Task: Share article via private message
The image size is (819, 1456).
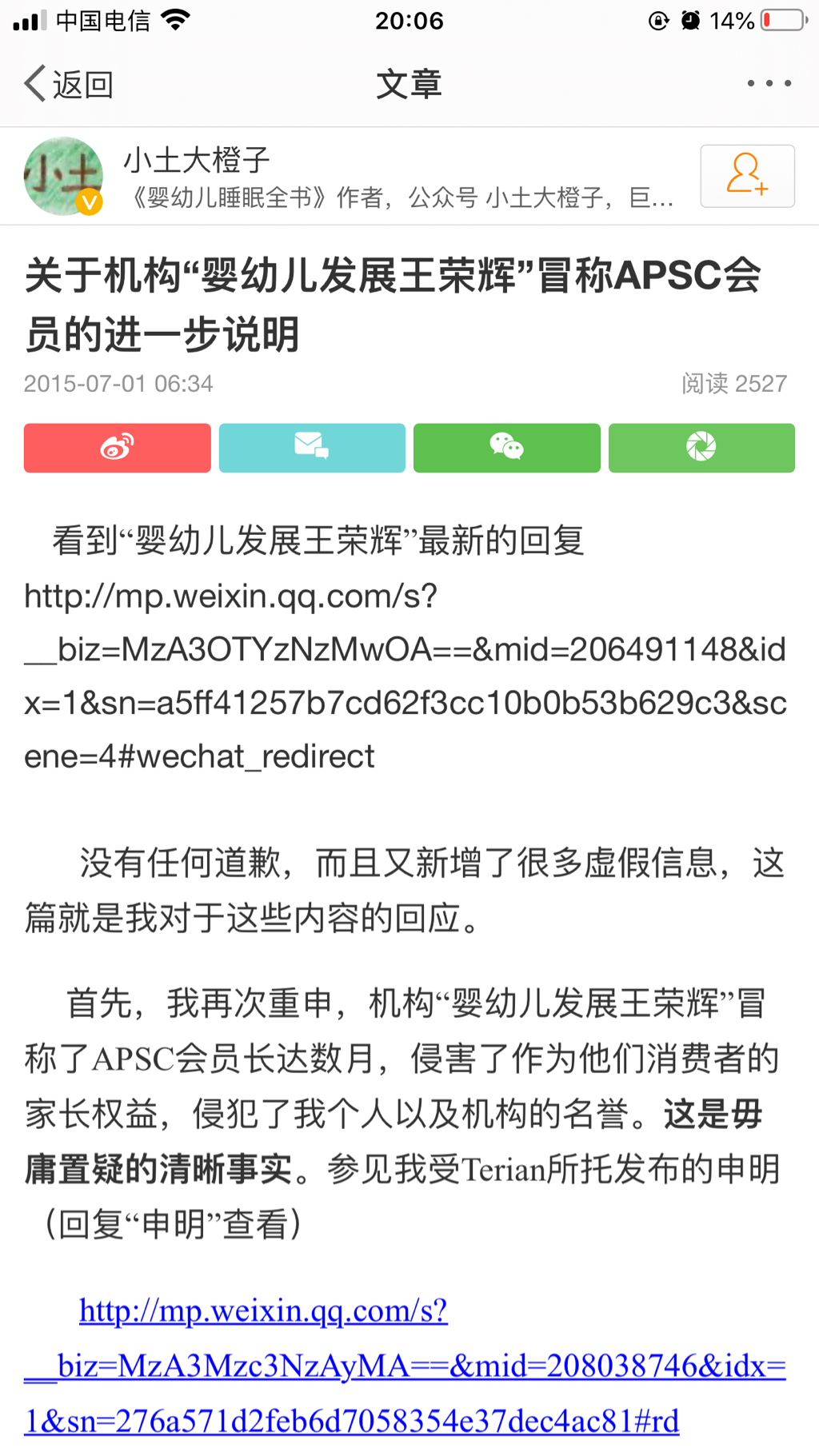Action: (x=312, y=448)
